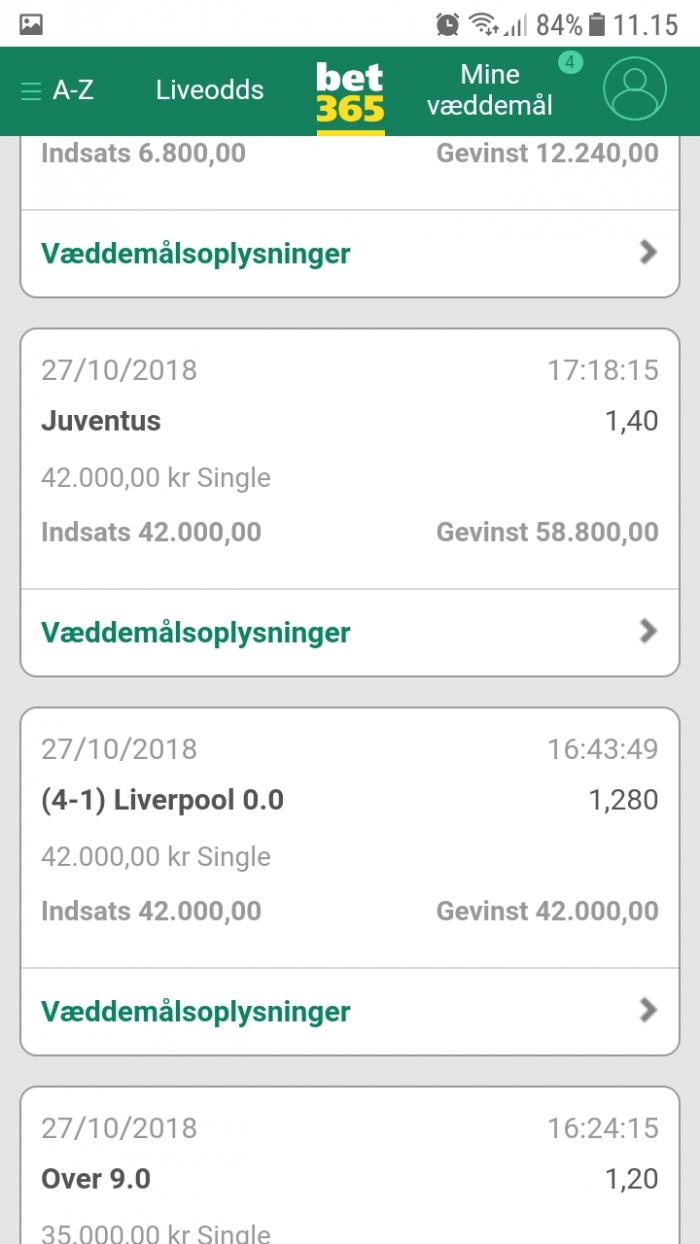Open the A-Z sports menu
The height and width of the screenshot is (1244, 700).
(57, 91)
